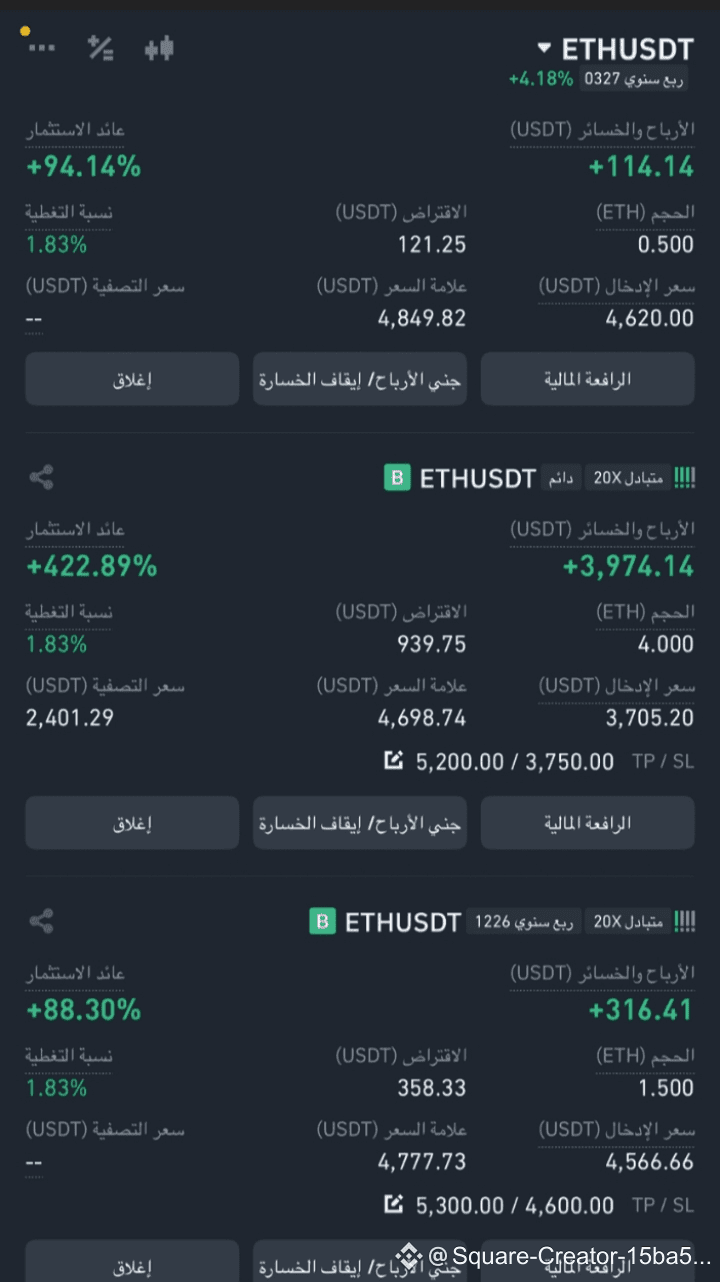The image size is (720, 1282).
Task: Tap الرافعة المالية for the perpetual position
Action: [587, 823]
